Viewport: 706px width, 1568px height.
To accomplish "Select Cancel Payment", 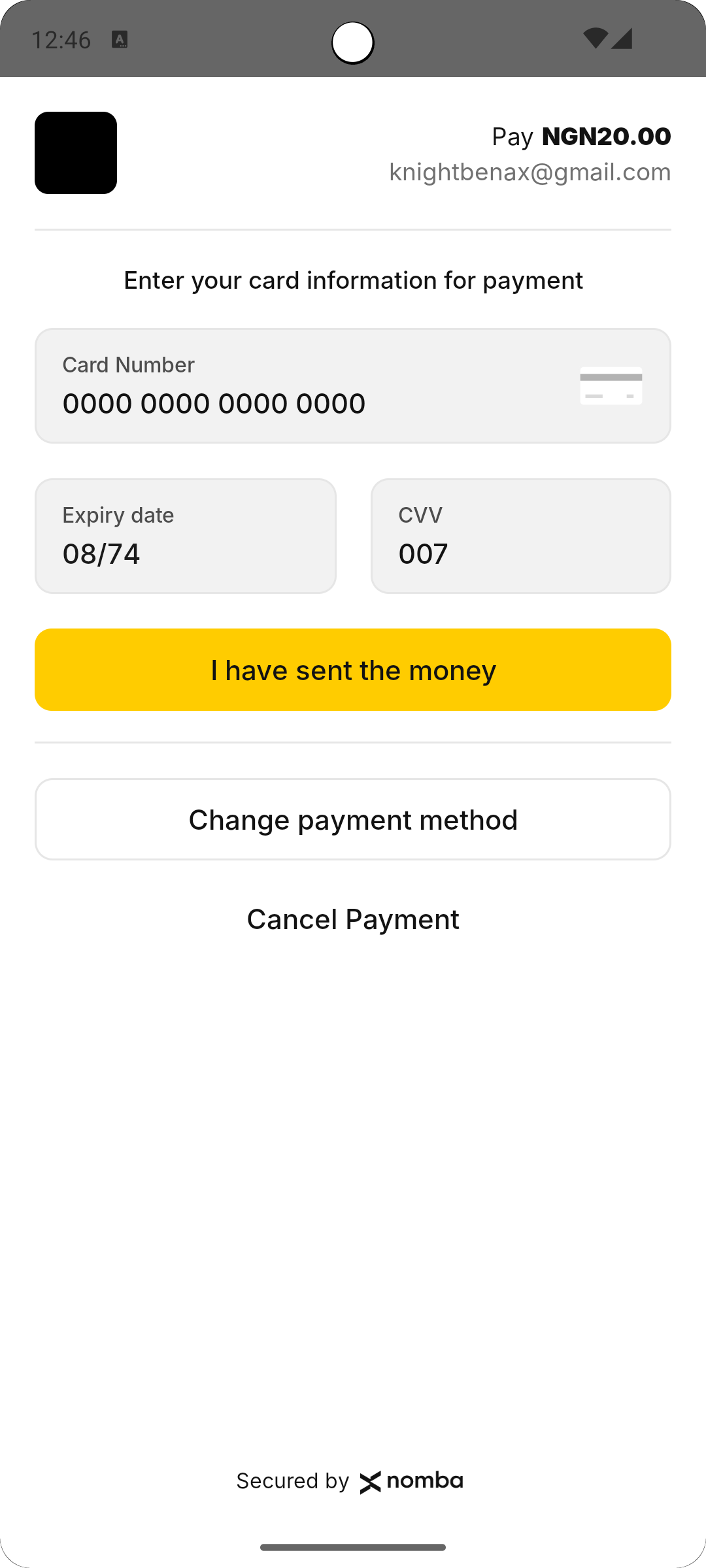I will tap(353, 919).
